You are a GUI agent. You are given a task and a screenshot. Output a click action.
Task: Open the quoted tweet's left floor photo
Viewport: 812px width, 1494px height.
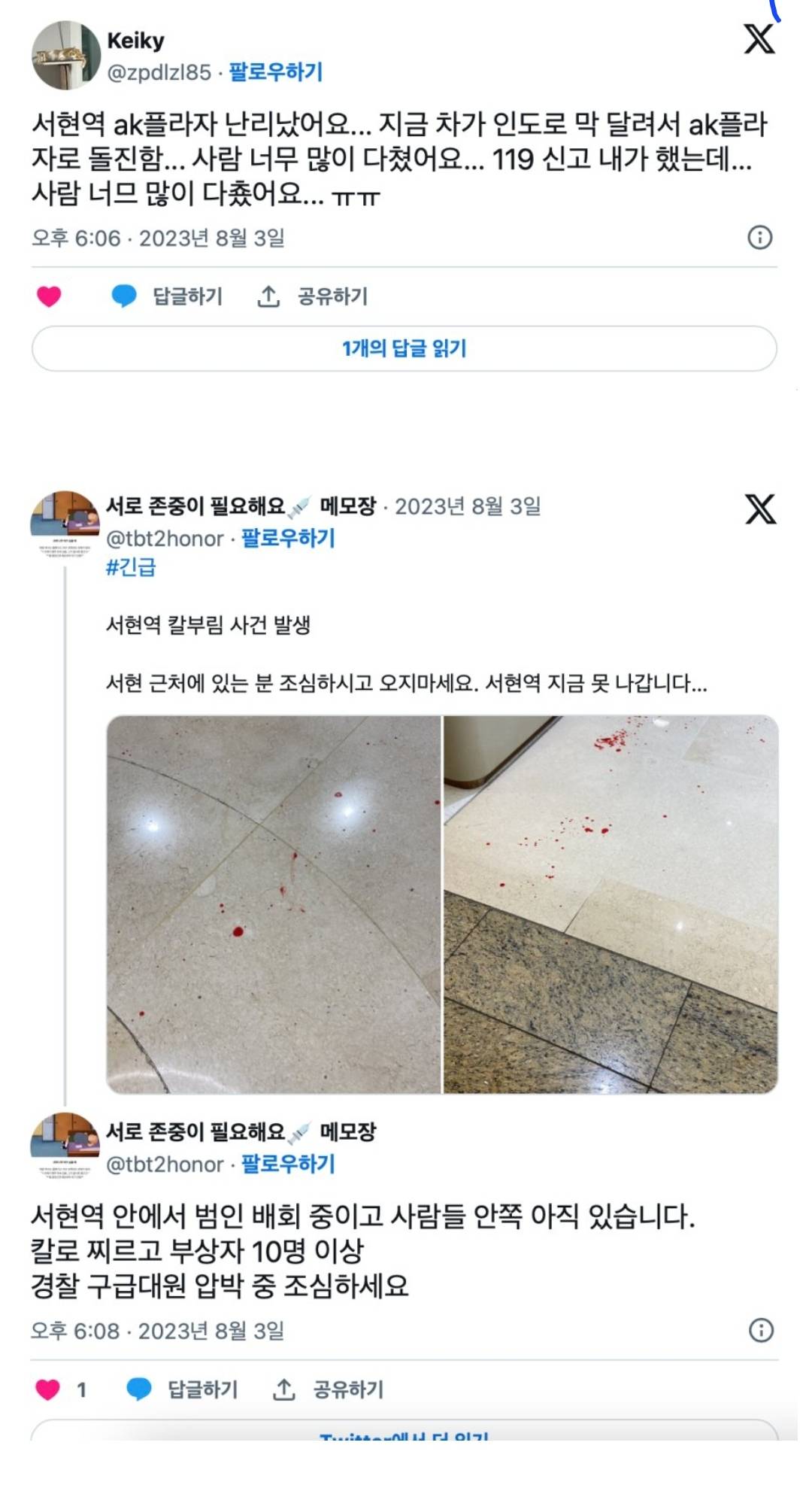pos(274,903)
